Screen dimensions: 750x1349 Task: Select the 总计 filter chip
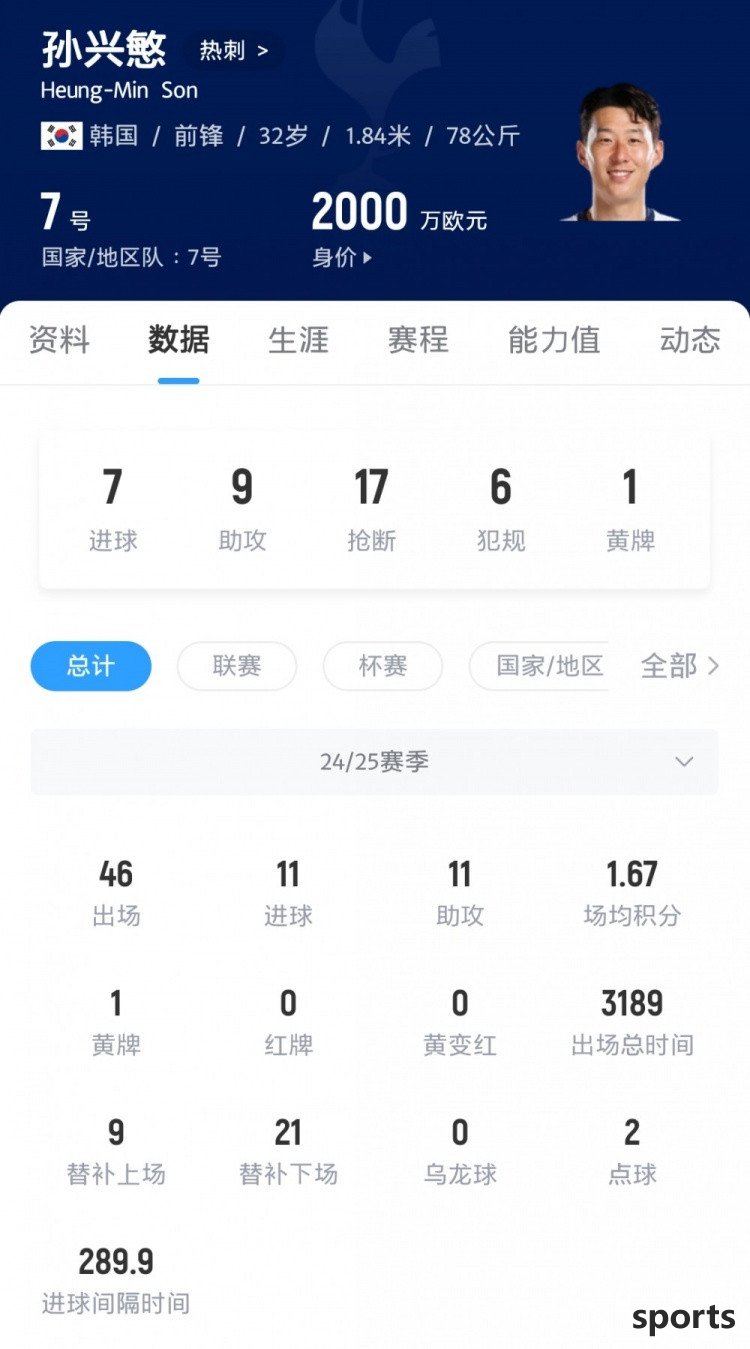point(91,666)
